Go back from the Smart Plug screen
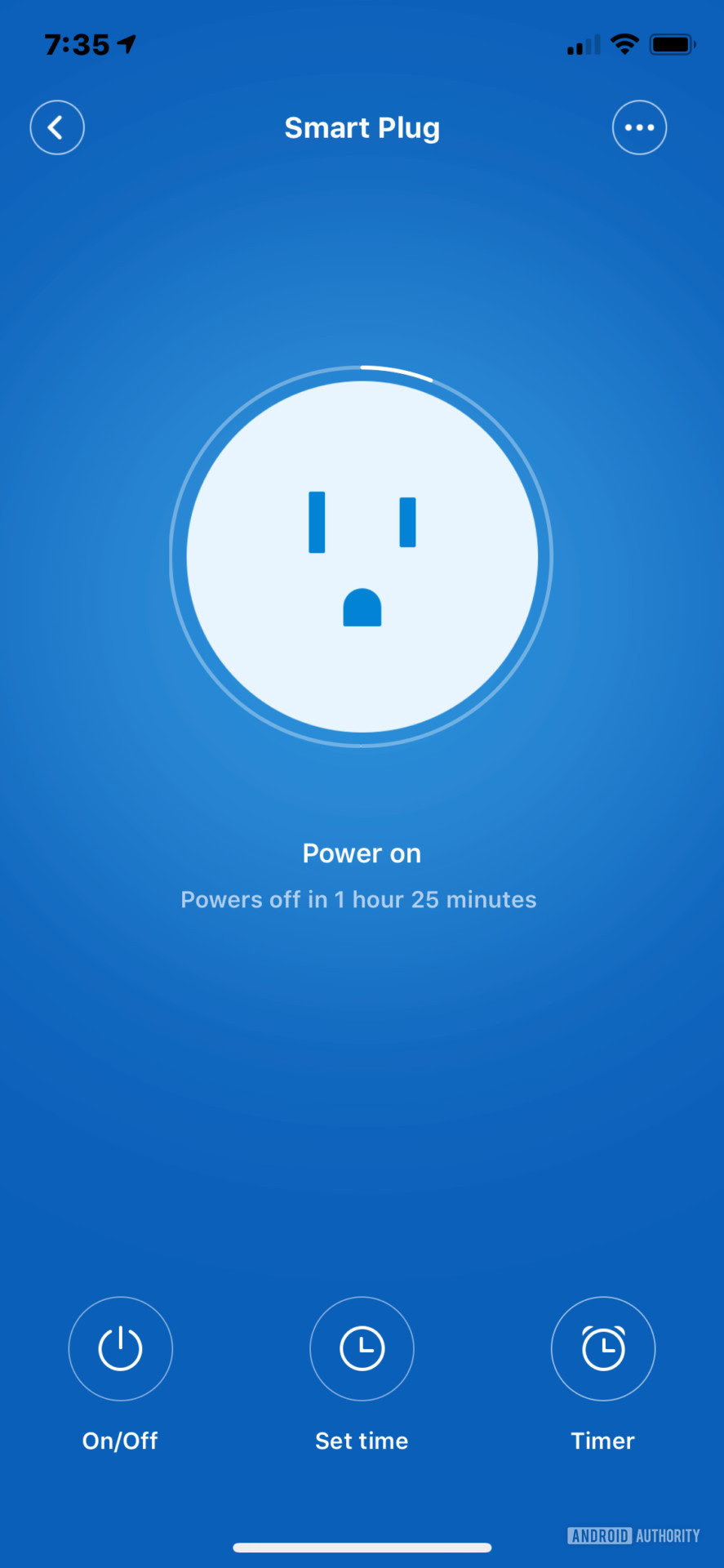Image resolution: width=724 pixels, height=1568 pixels. [57, 127]
